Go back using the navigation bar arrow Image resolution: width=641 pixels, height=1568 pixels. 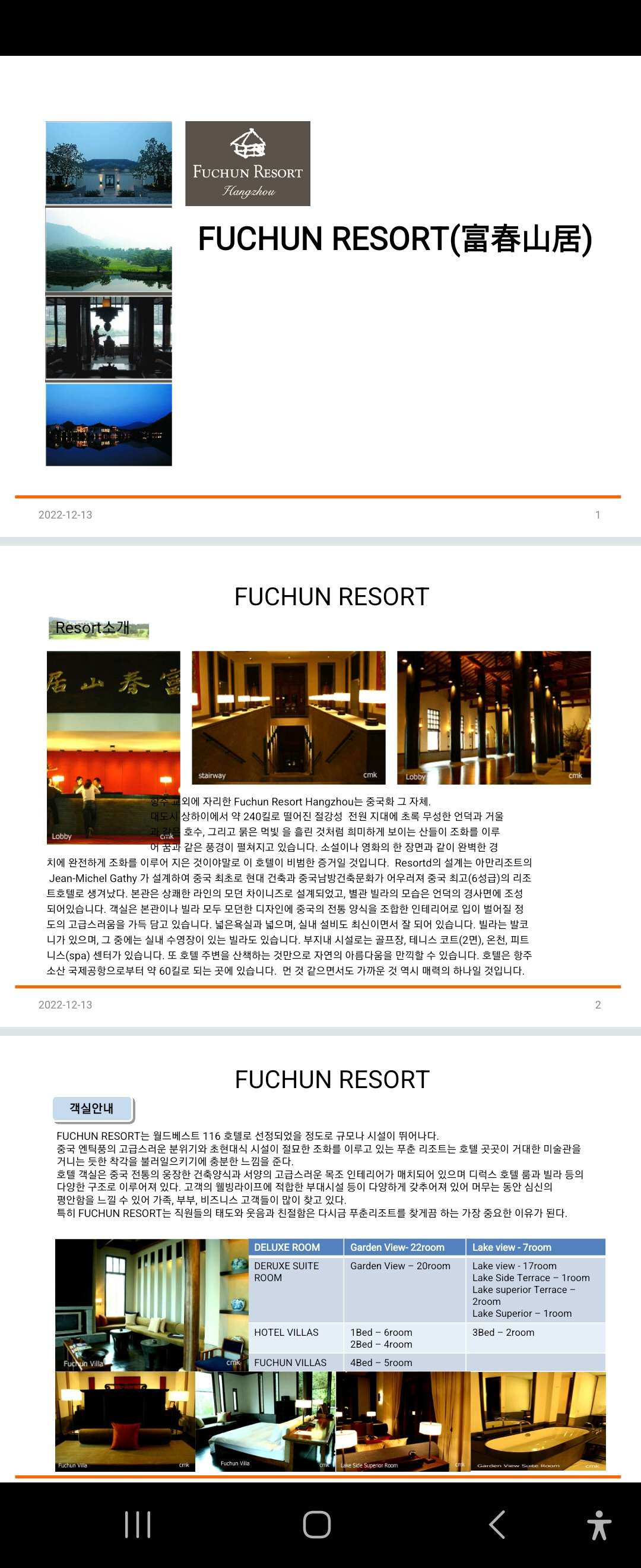point(497,1524)
